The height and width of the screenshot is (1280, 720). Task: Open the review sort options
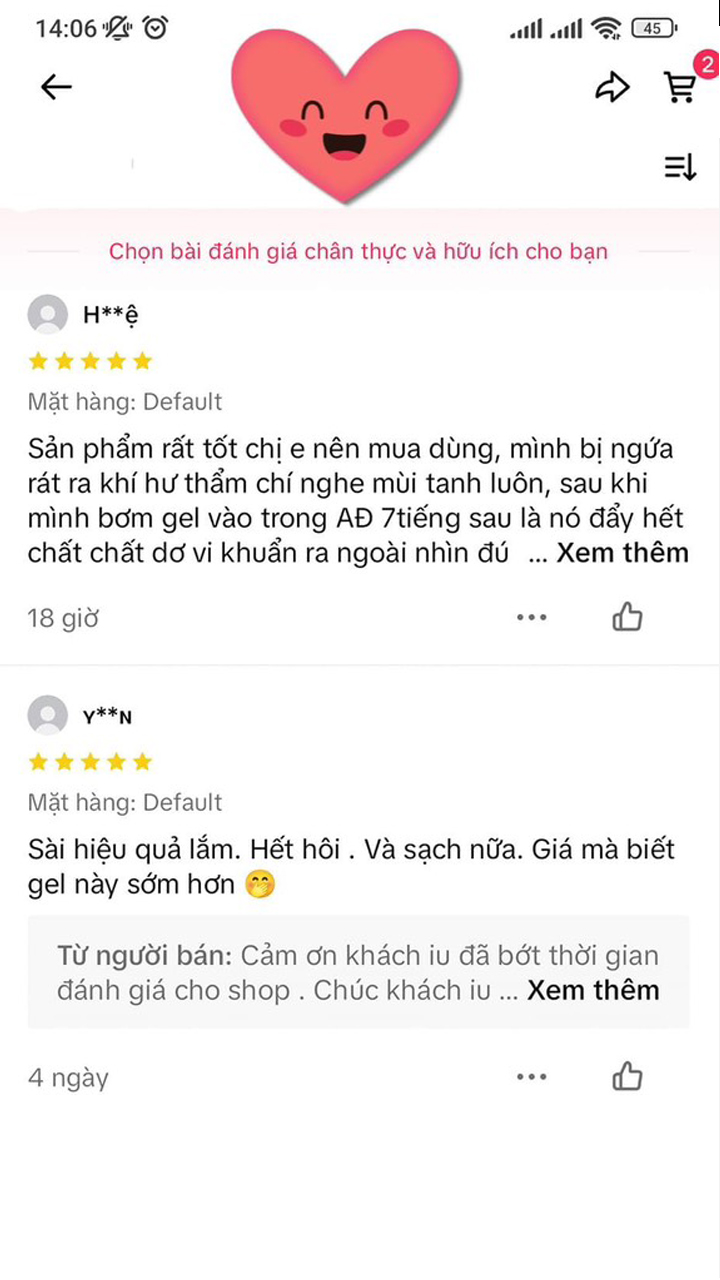(680, 168)
